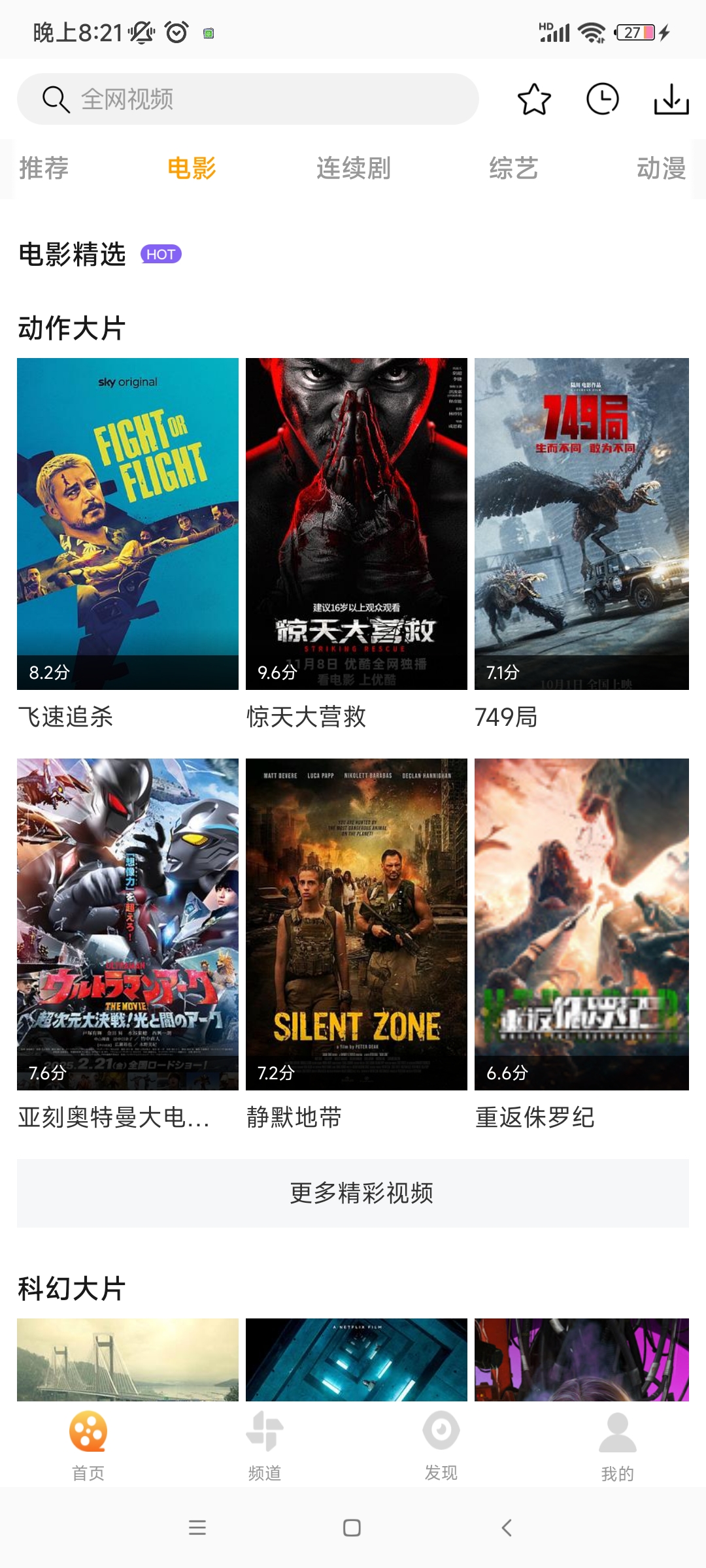Switch to the 连续剧 tab
The height and width of the screenshot is (1568, 706).
353,169
